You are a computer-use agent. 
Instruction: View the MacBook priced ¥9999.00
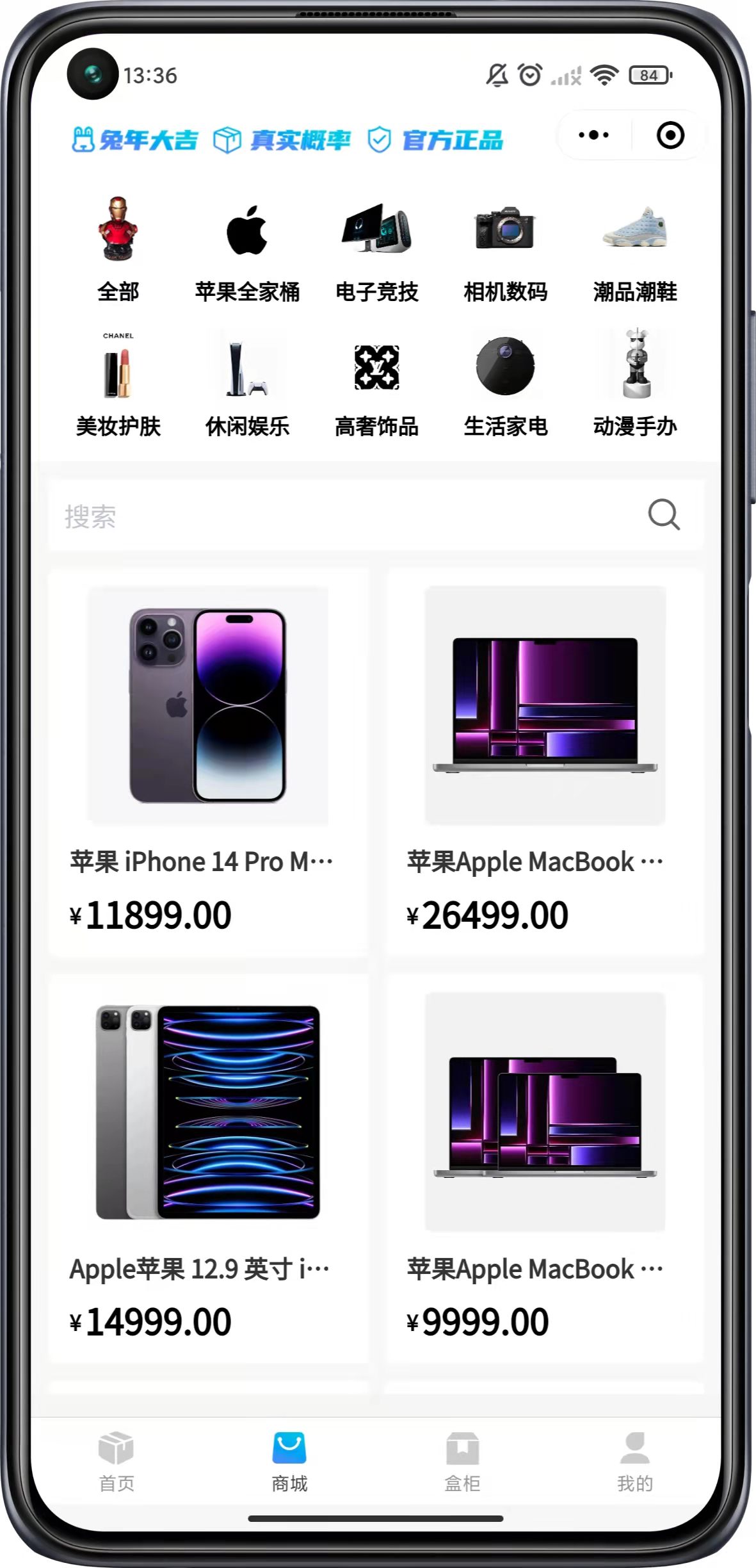point(545,1169)
